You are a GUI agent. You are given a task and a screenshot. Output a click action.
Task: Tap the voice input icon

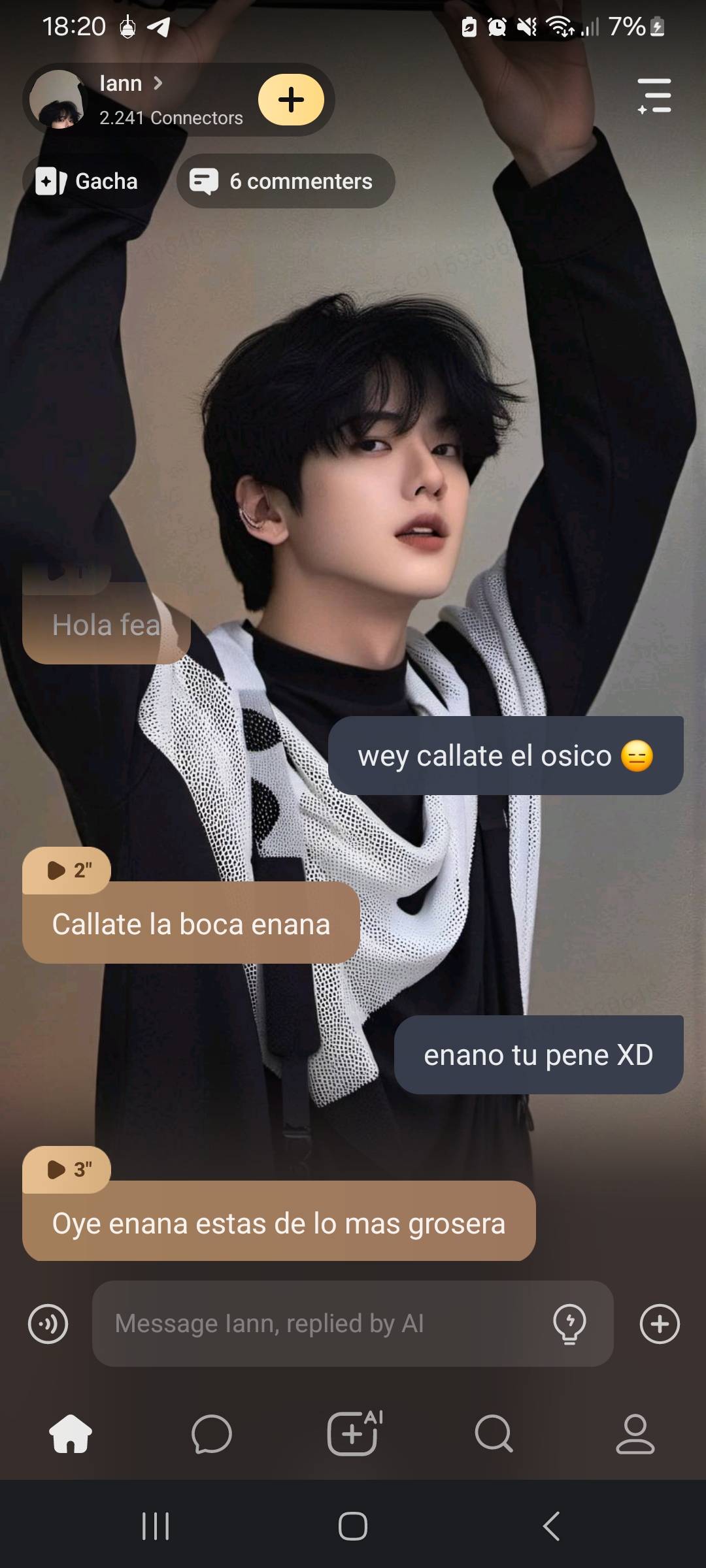click(48, 1324)
